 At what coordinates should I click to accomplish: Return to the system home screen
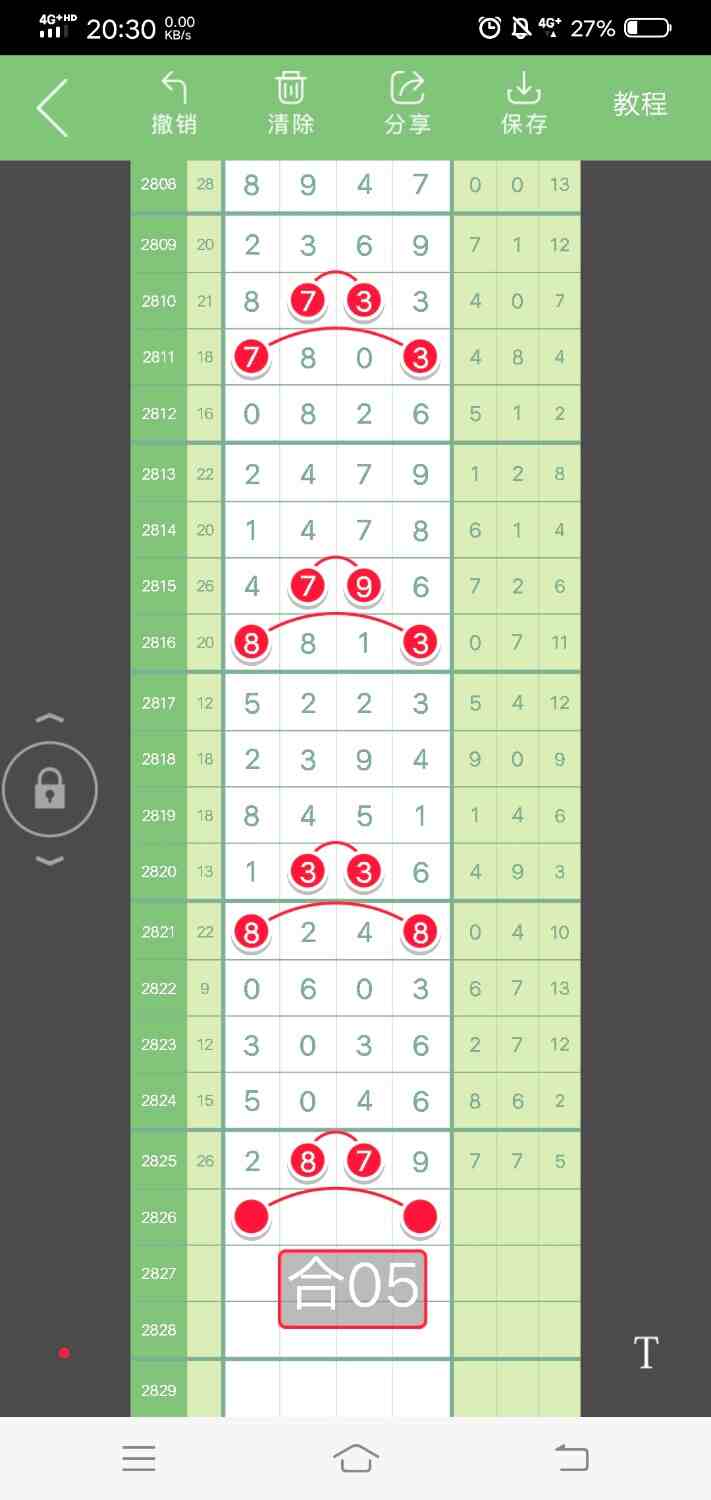point(356,1458)
